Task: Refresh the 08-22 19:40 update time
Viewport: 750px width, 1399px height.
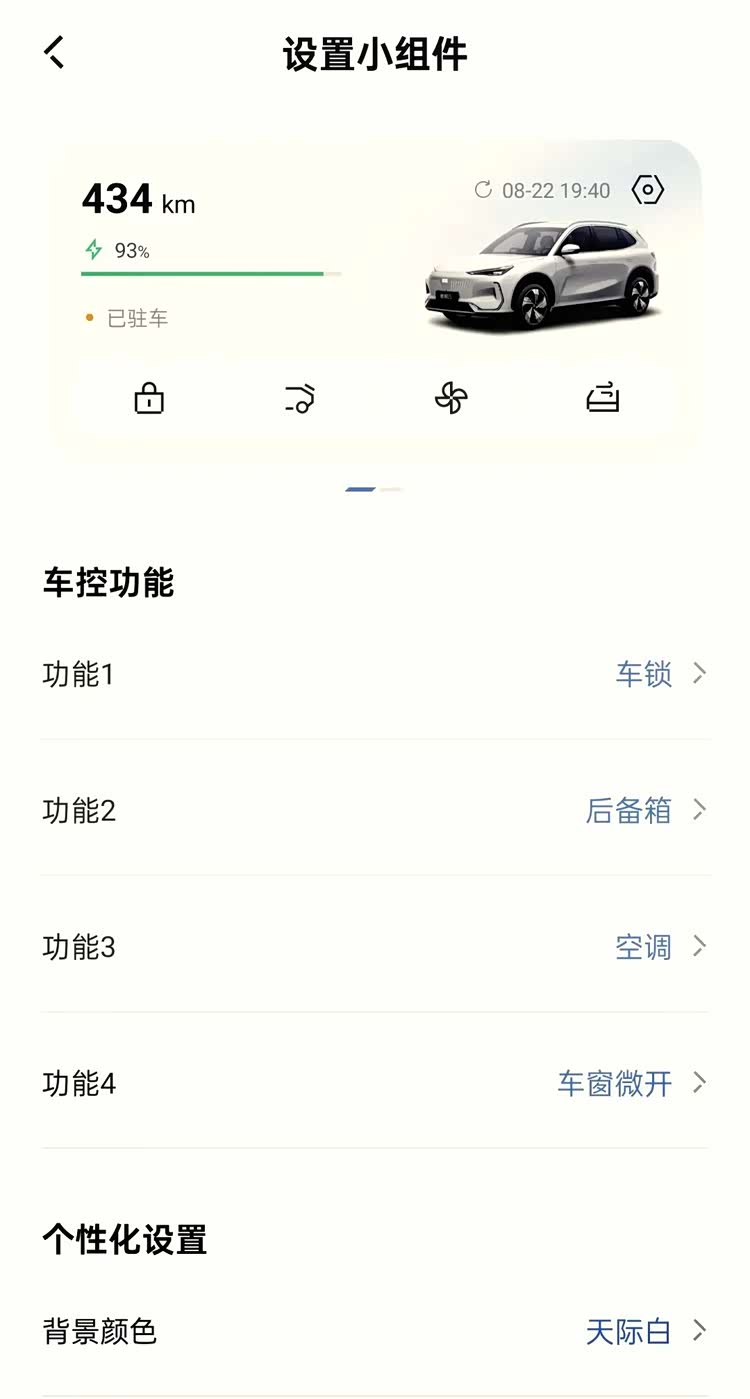Action: pos(484,190)
